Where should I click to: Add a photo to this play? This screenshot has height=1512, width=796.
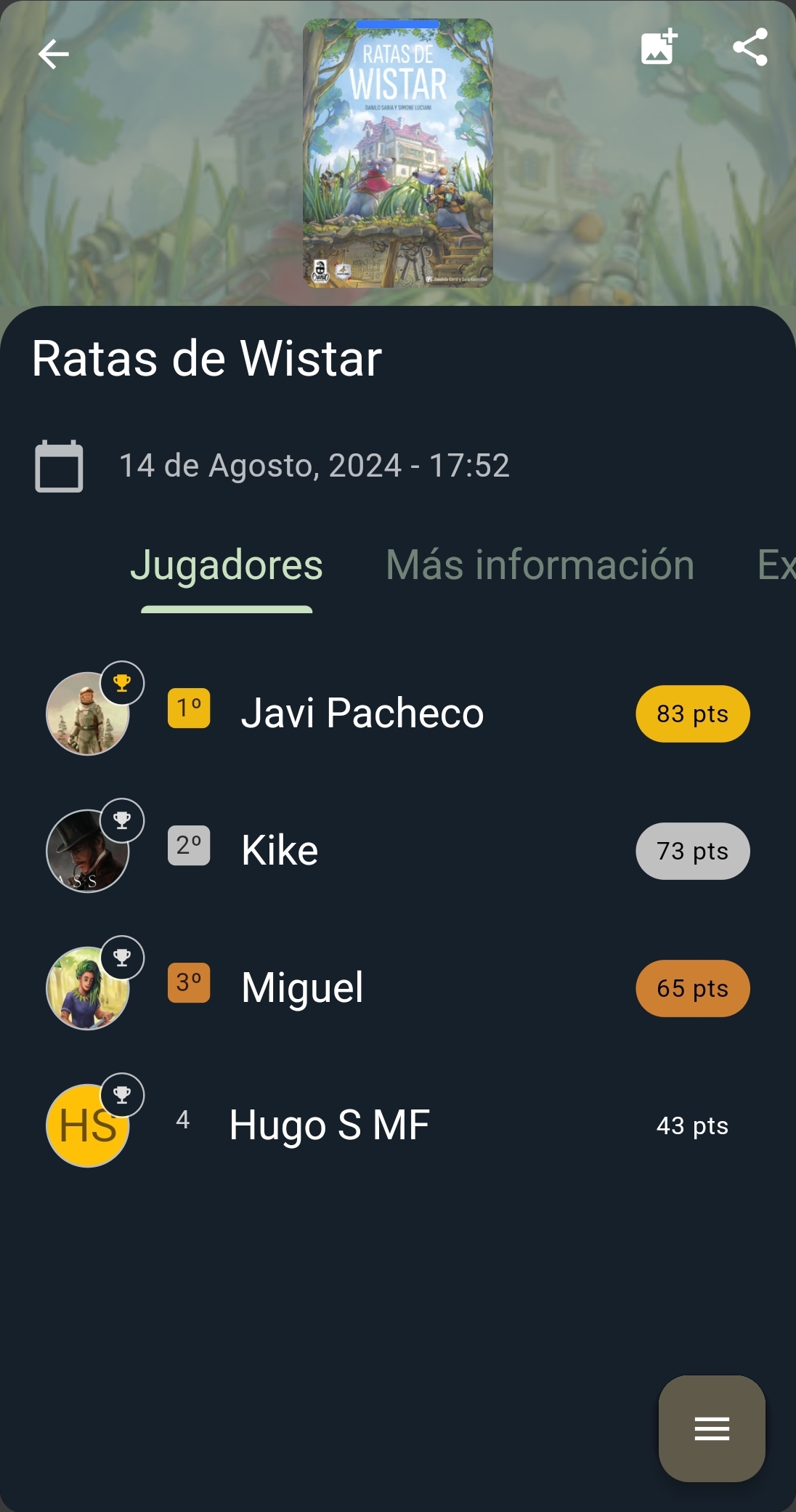click(659, 48)
